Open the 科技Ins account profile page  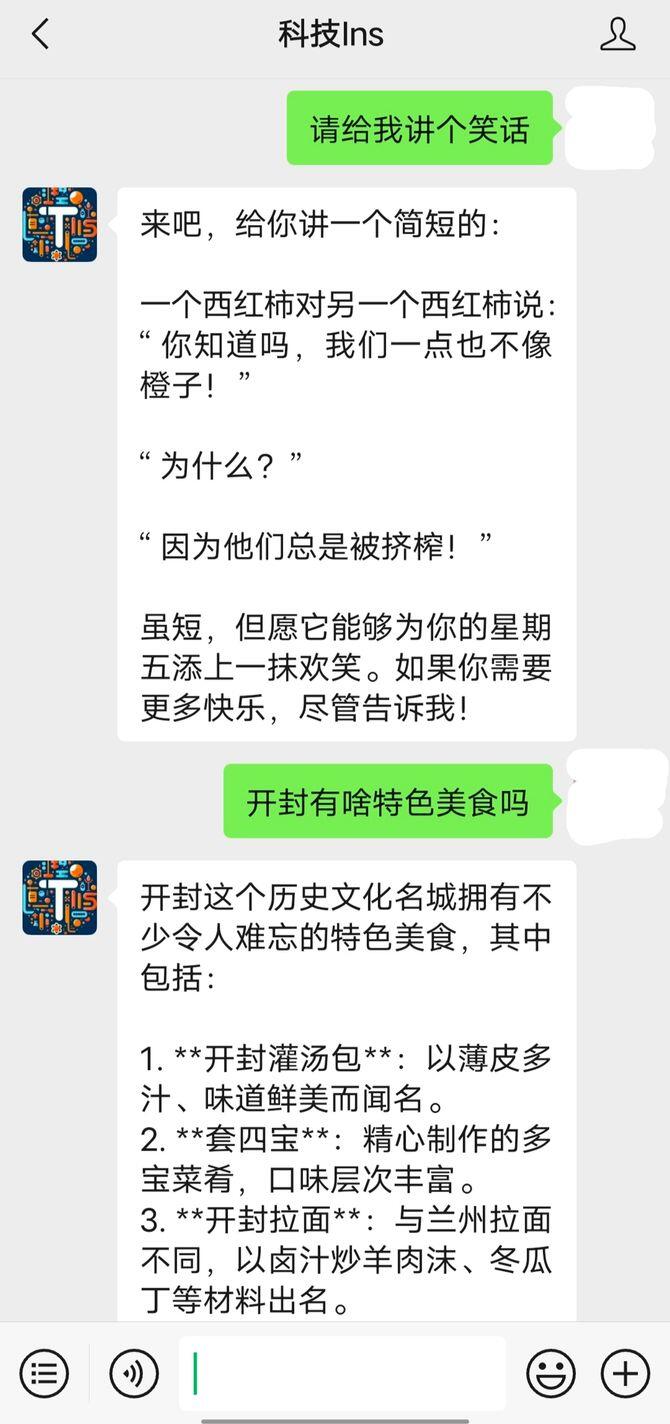(x=617, y=34)
